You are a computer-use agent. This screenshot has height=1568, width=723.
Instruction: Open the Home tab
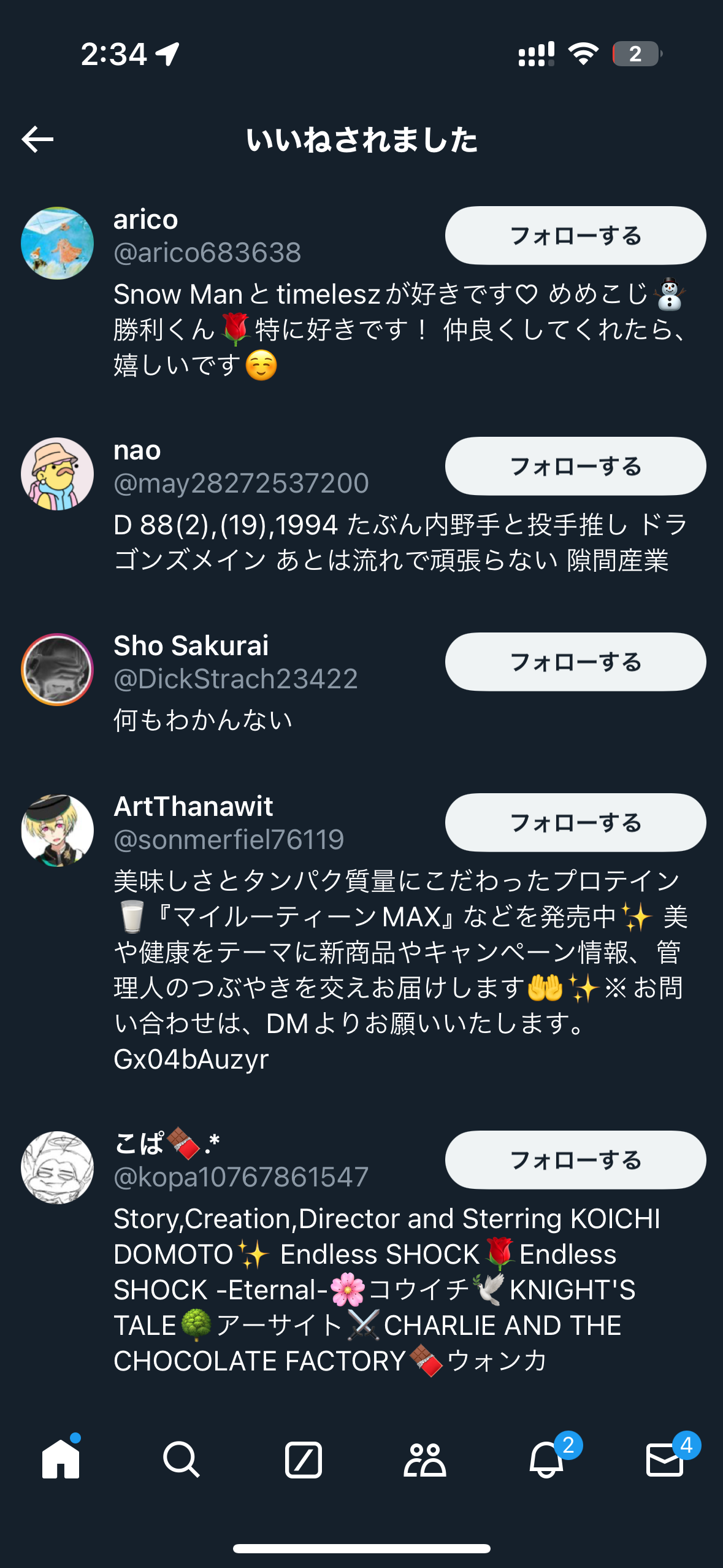(x=61, y=1459)
